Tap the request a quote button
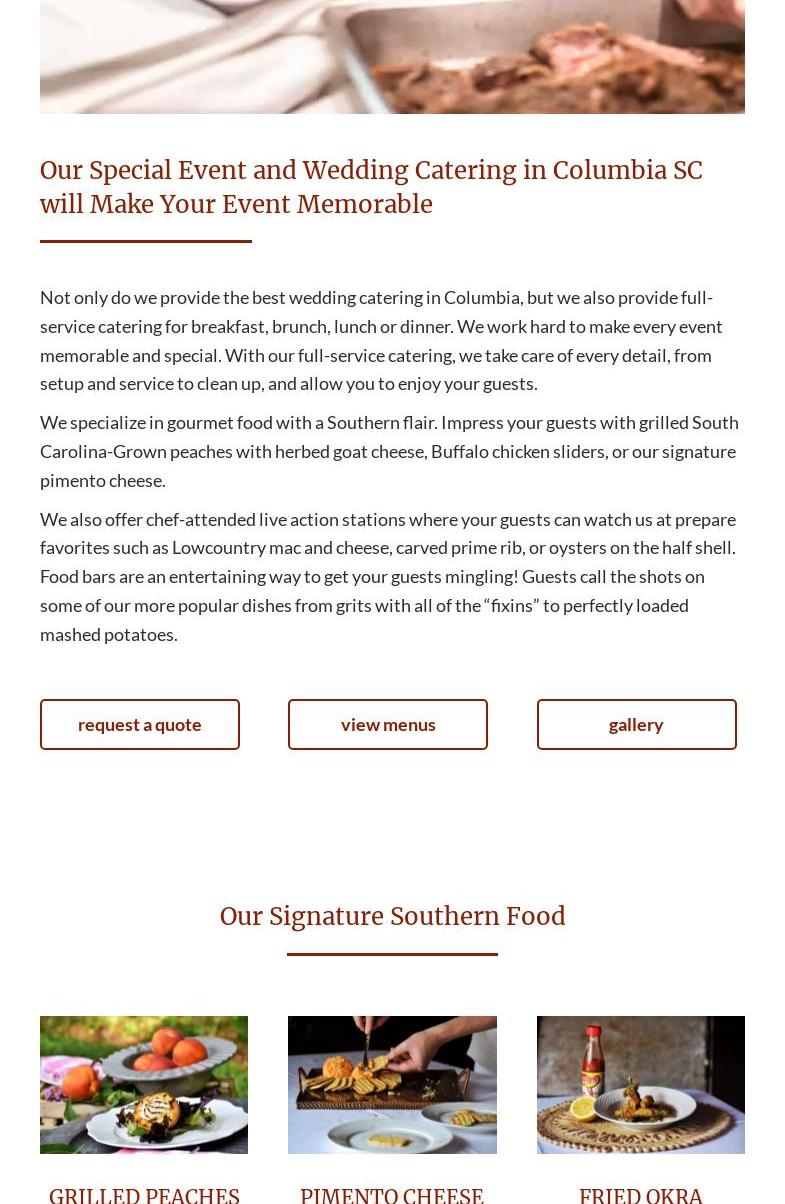 click(x=140, y=724)
